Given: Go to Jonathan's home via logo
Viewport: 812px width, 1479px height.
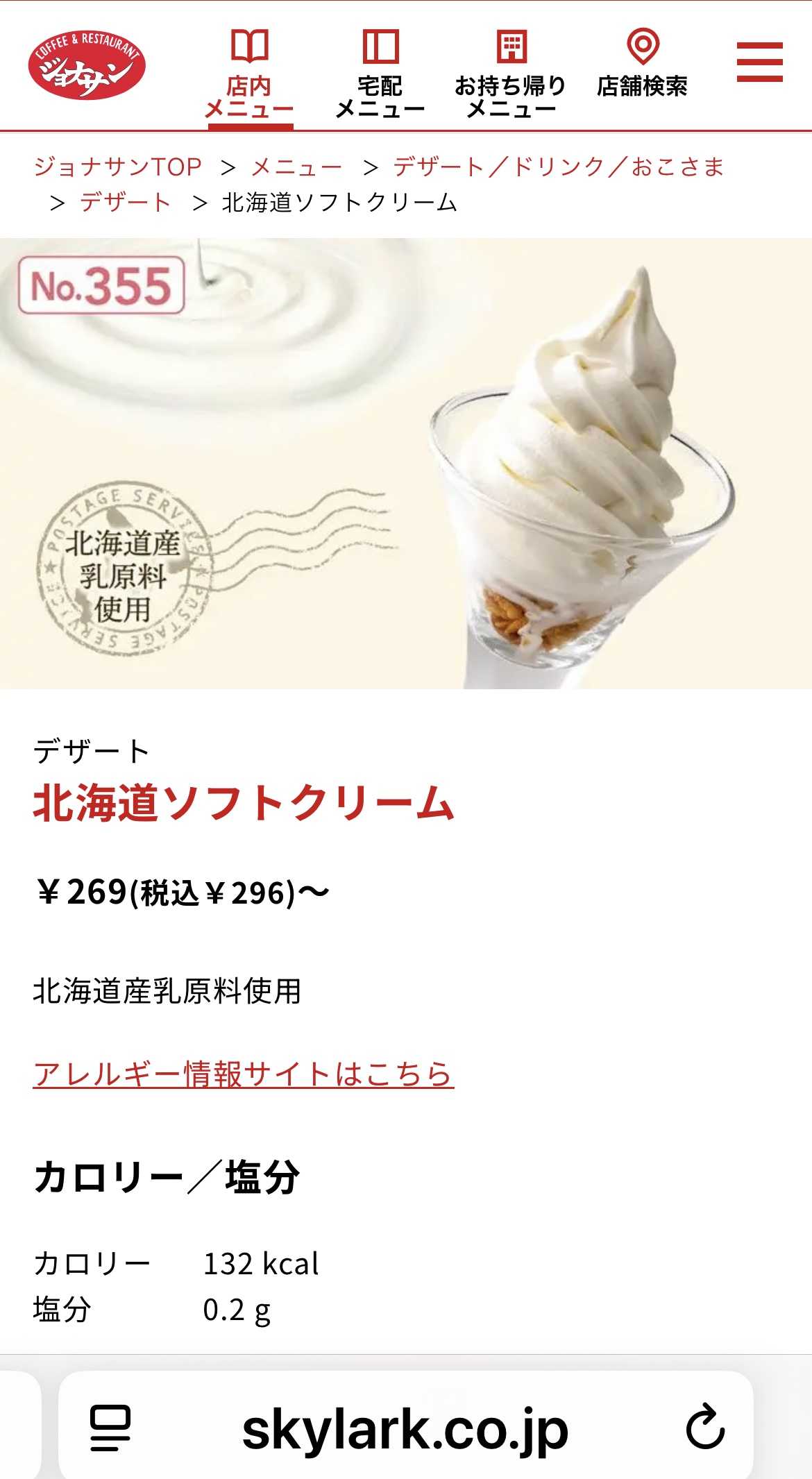Looking at the screenshot, I should pos(87,66).
